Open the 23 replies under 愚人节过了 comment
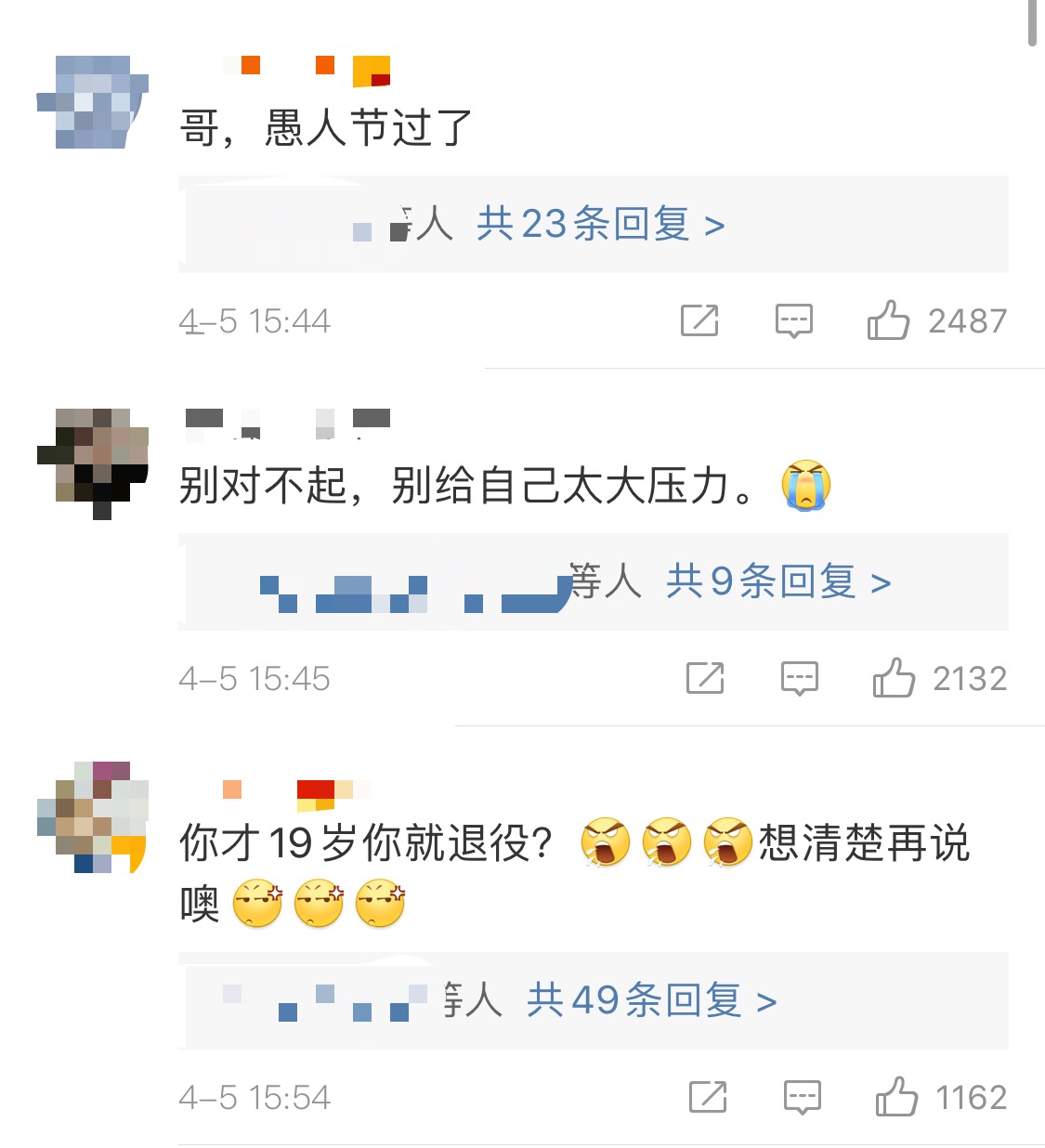Image resolution: width=1045 pixels, height=1148 pixels. pos(600,225)
